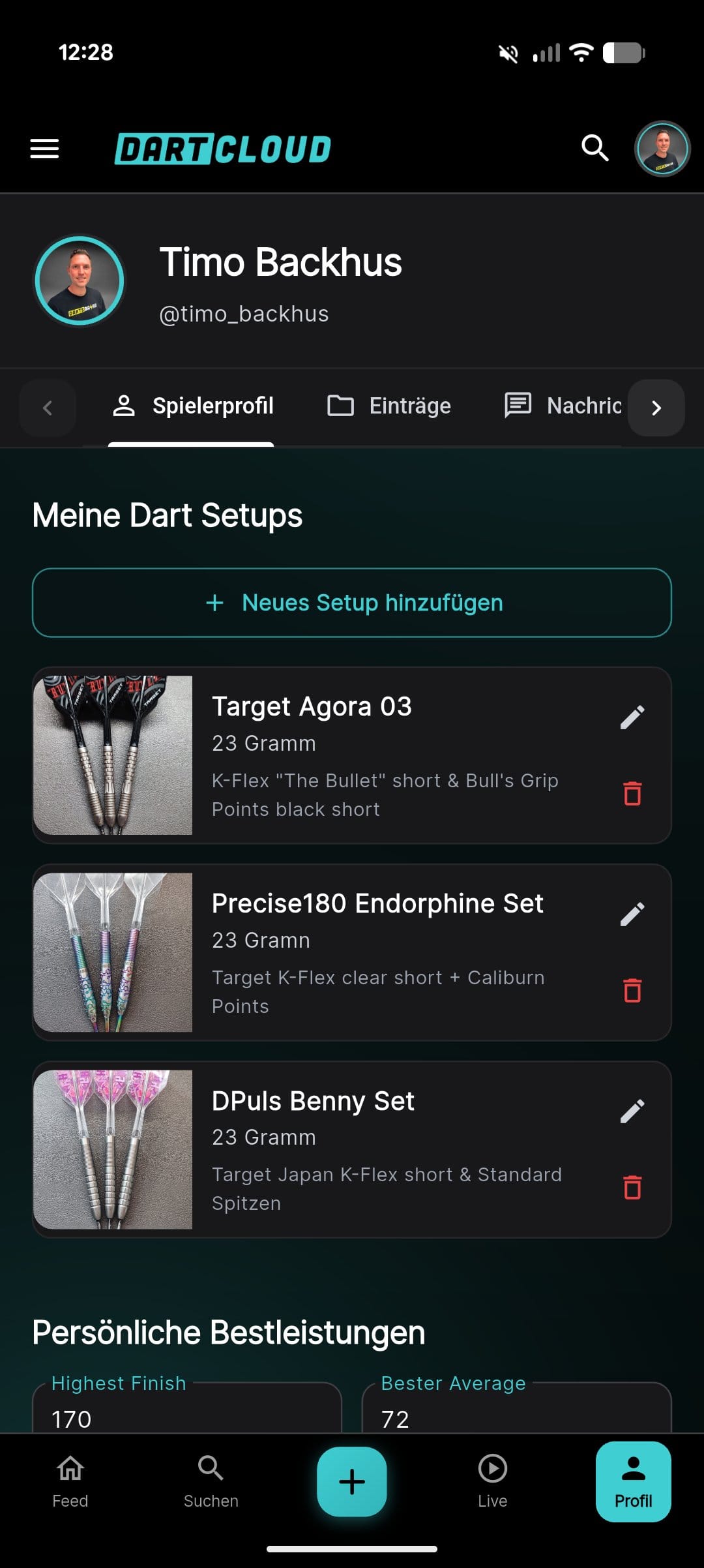Image resolution: width=704 pixels, height=1568 pixels.
Task: Switch to the Einträge tab
Action: coord(389,406)
